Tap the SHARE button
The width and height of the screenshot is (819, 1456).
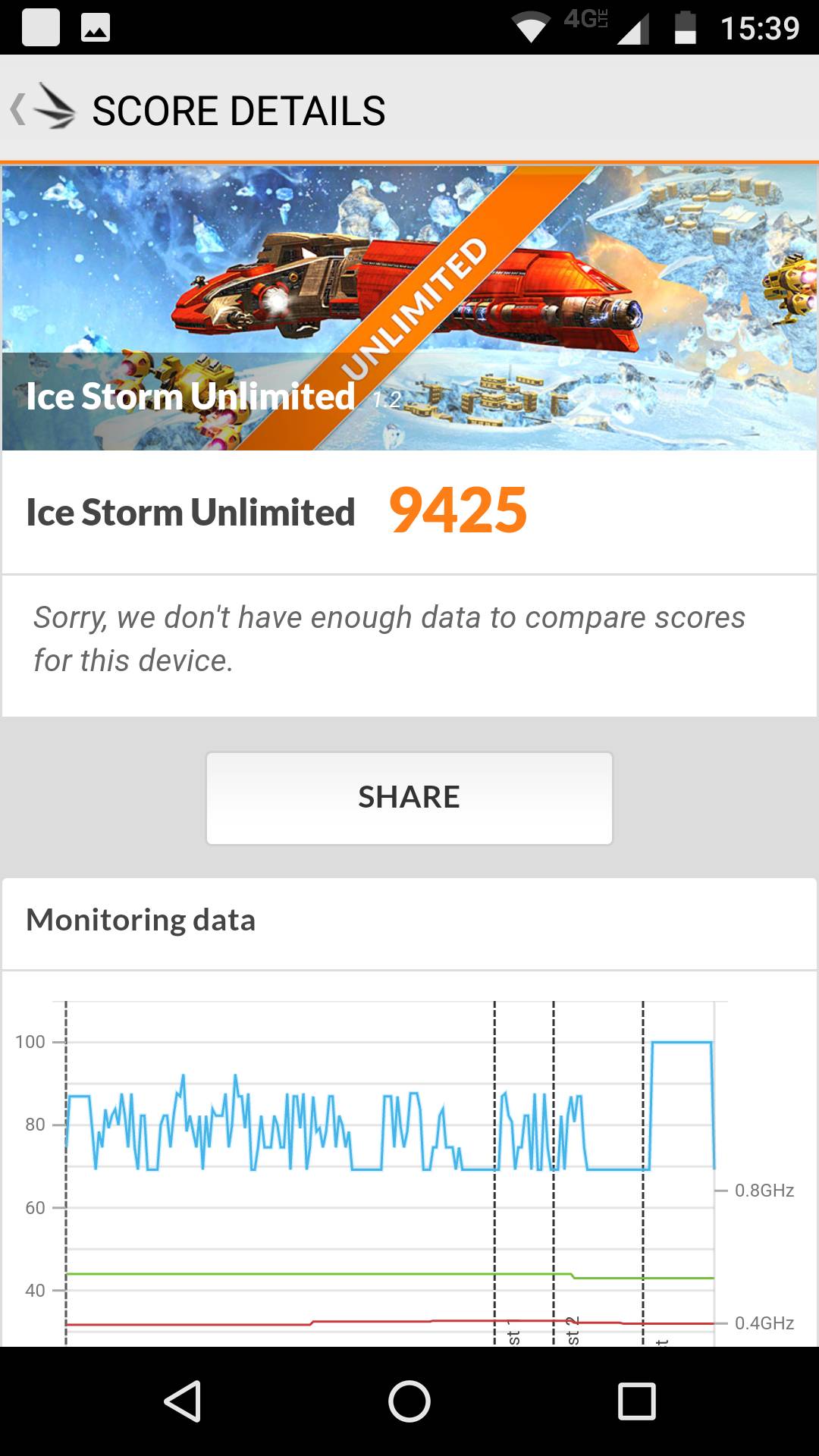409,798
